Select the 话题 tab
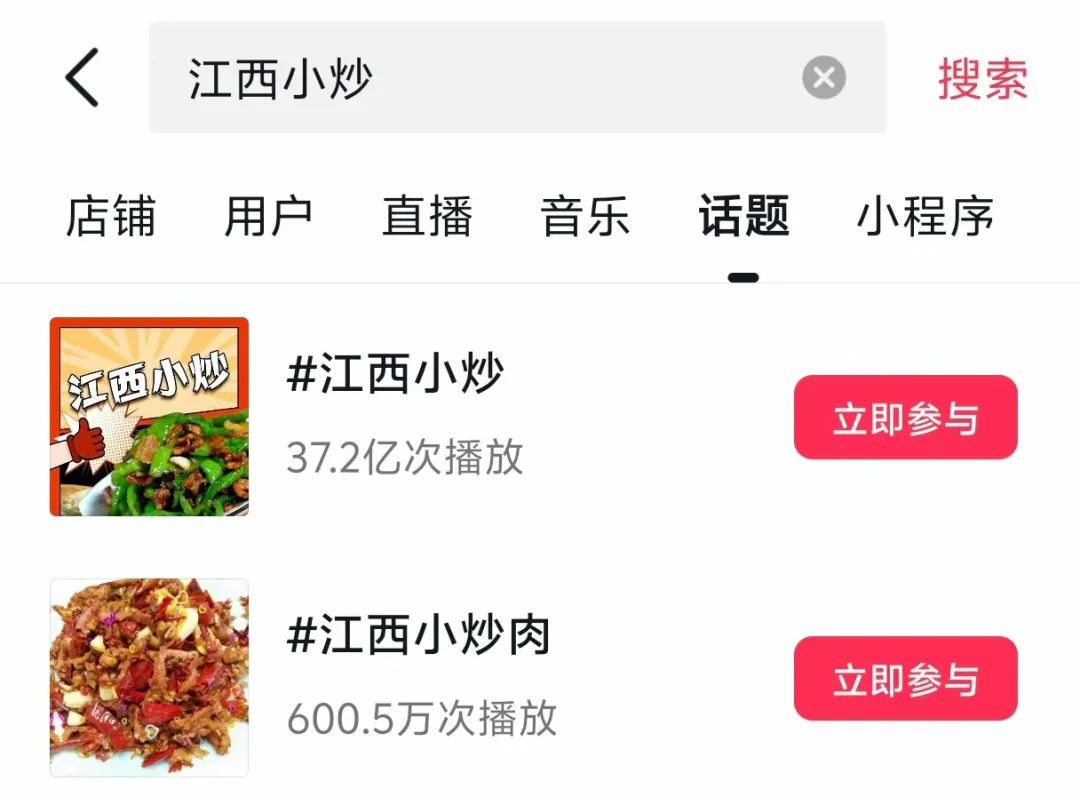Screen dimensions: 1080x797 tap(743, 217)
